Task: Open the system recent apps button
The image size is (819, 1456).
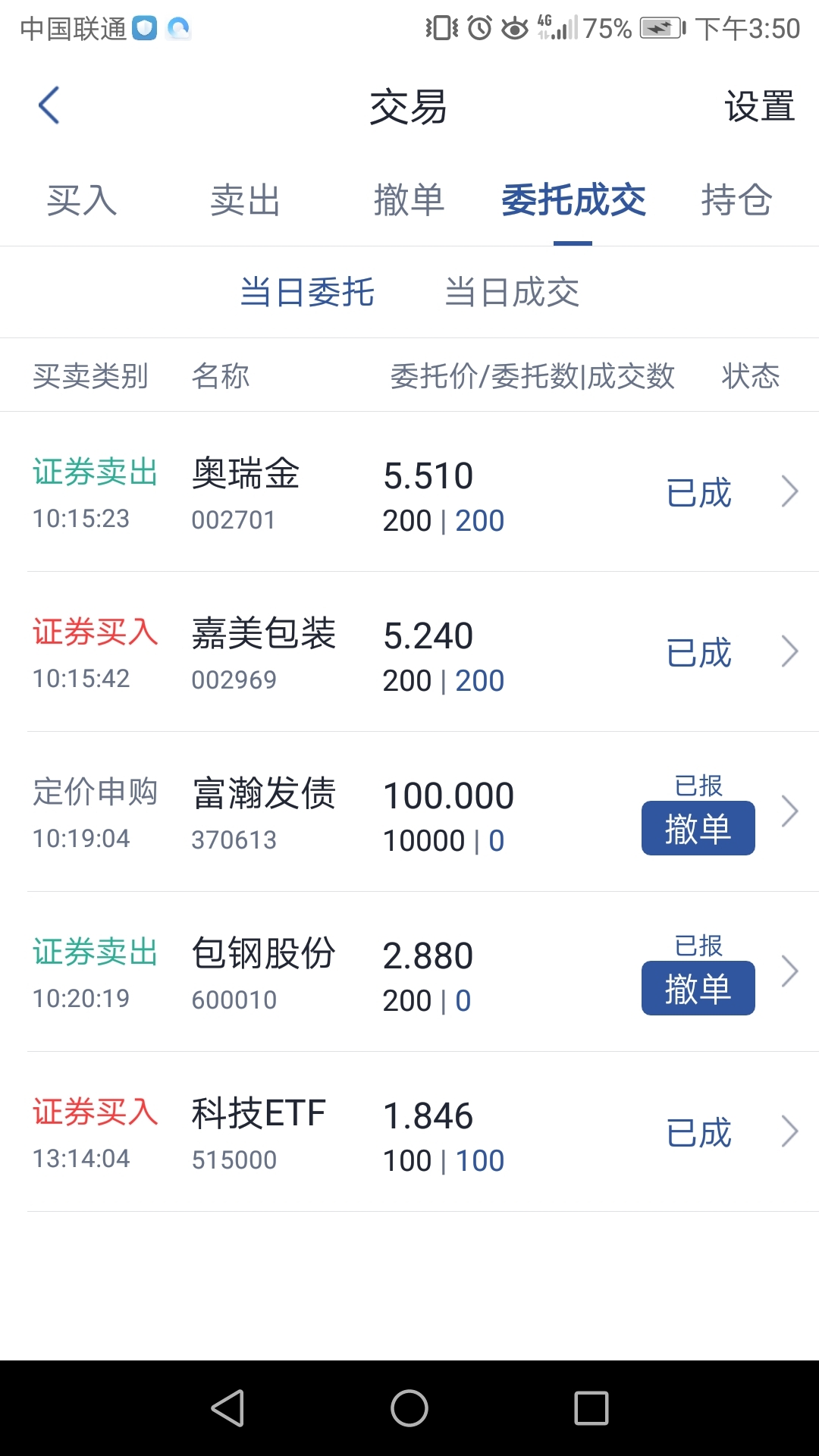Action: click(591, 1408)
